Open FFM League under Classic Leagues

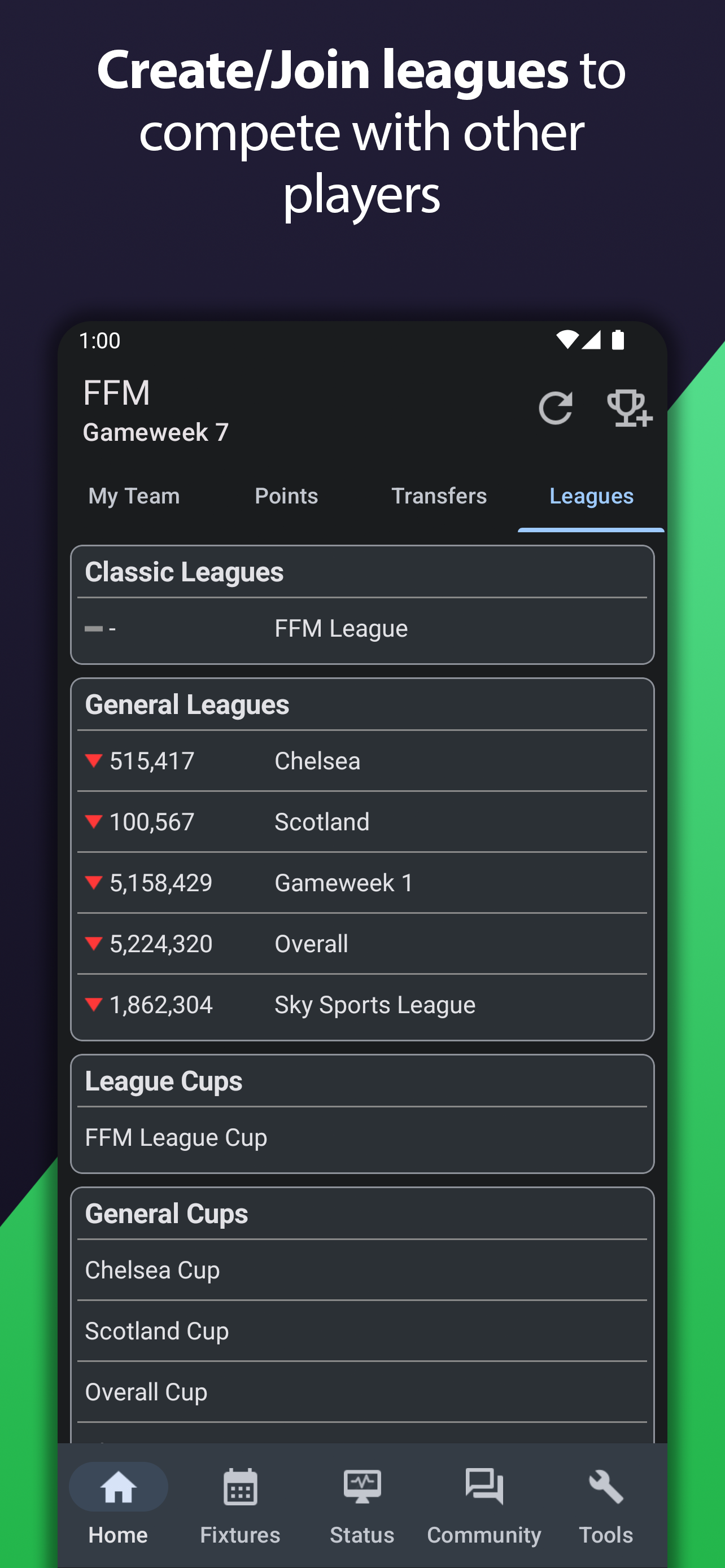(362, 628)
